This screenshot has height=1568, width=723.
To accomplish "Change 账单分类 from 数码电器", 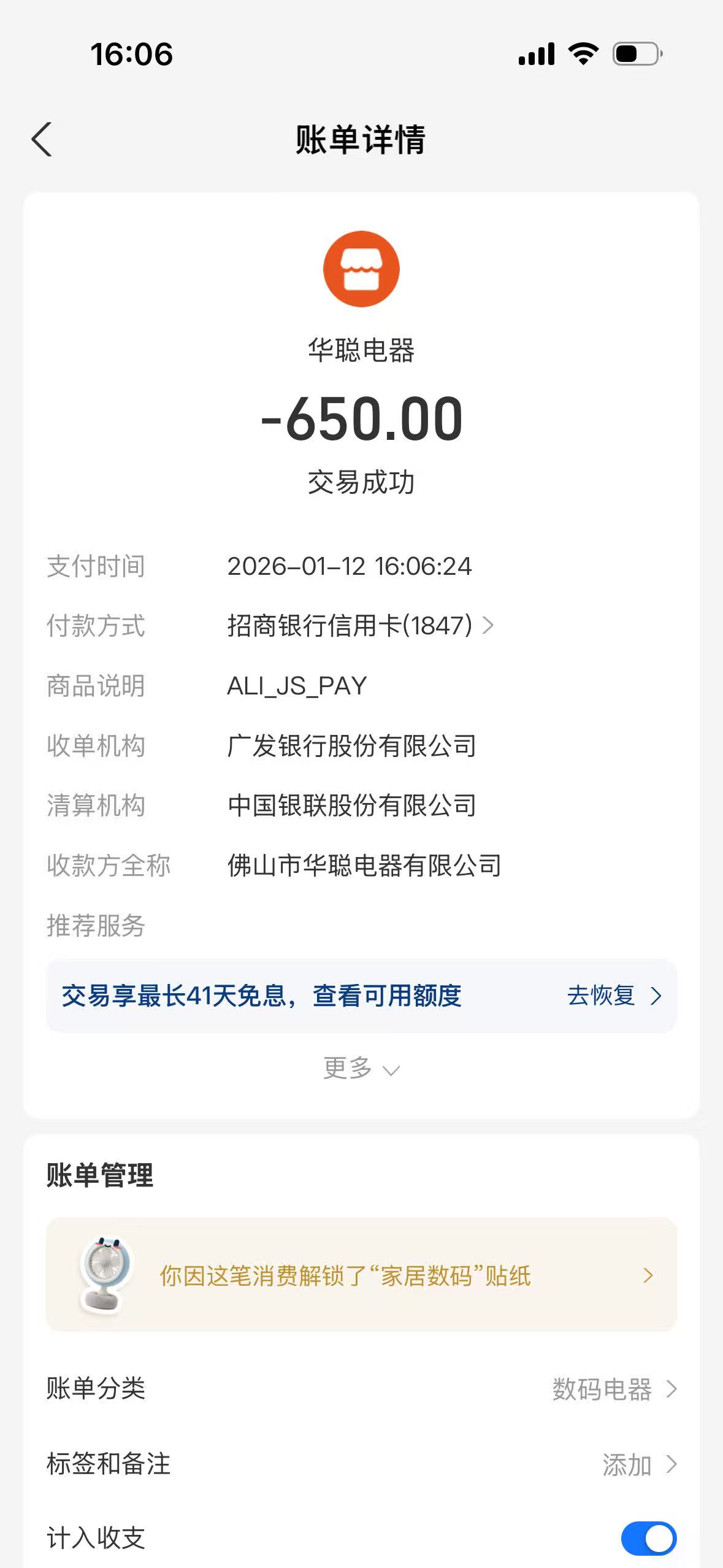I will click(613, 1389).
